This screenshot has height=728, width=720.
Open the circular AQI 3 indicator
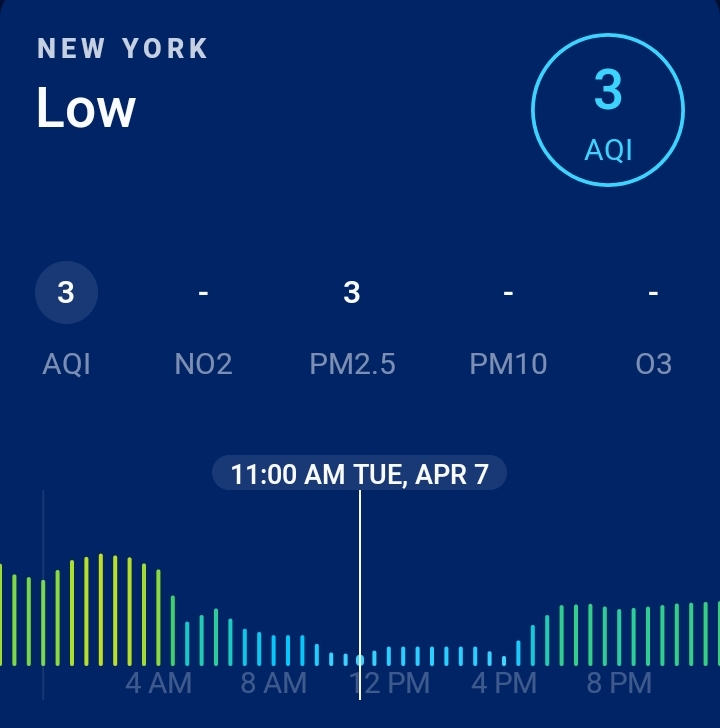pyautogui.click(x=608, y=110)
